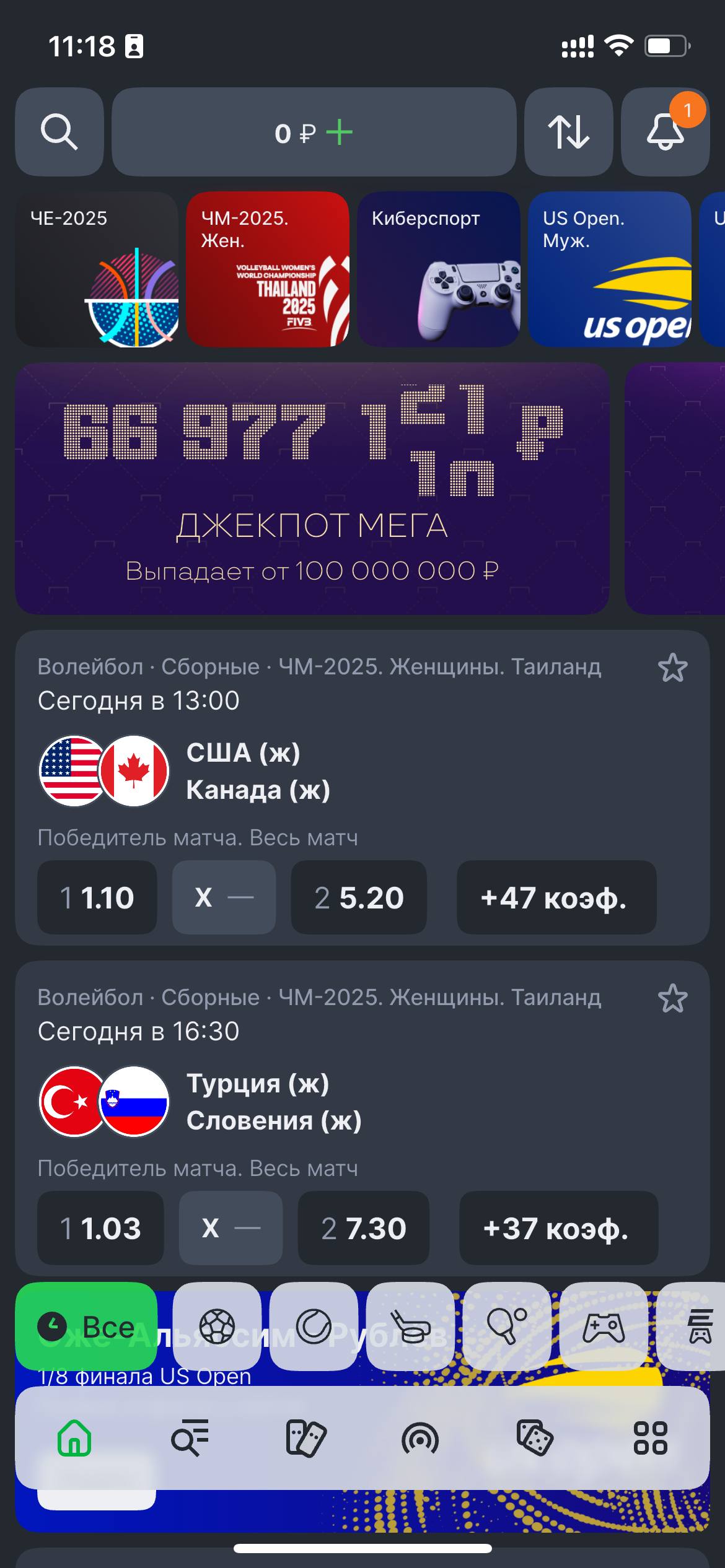The width and height of the screenshot is (725, 1568).
Task: Open the ЧЕ-2025 basketball tile
Action: click(x=97, y=269)
